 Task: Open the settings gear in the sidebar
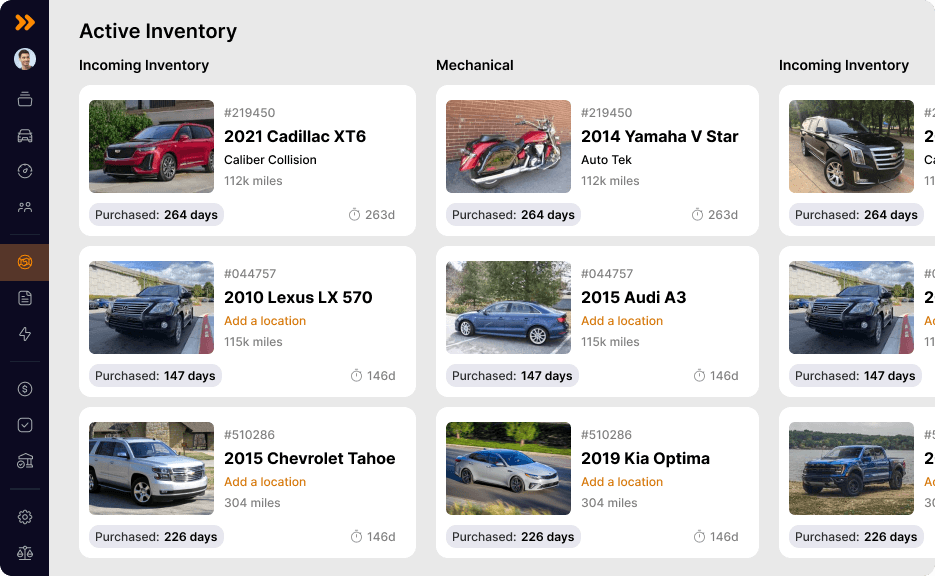click(25, 517)
